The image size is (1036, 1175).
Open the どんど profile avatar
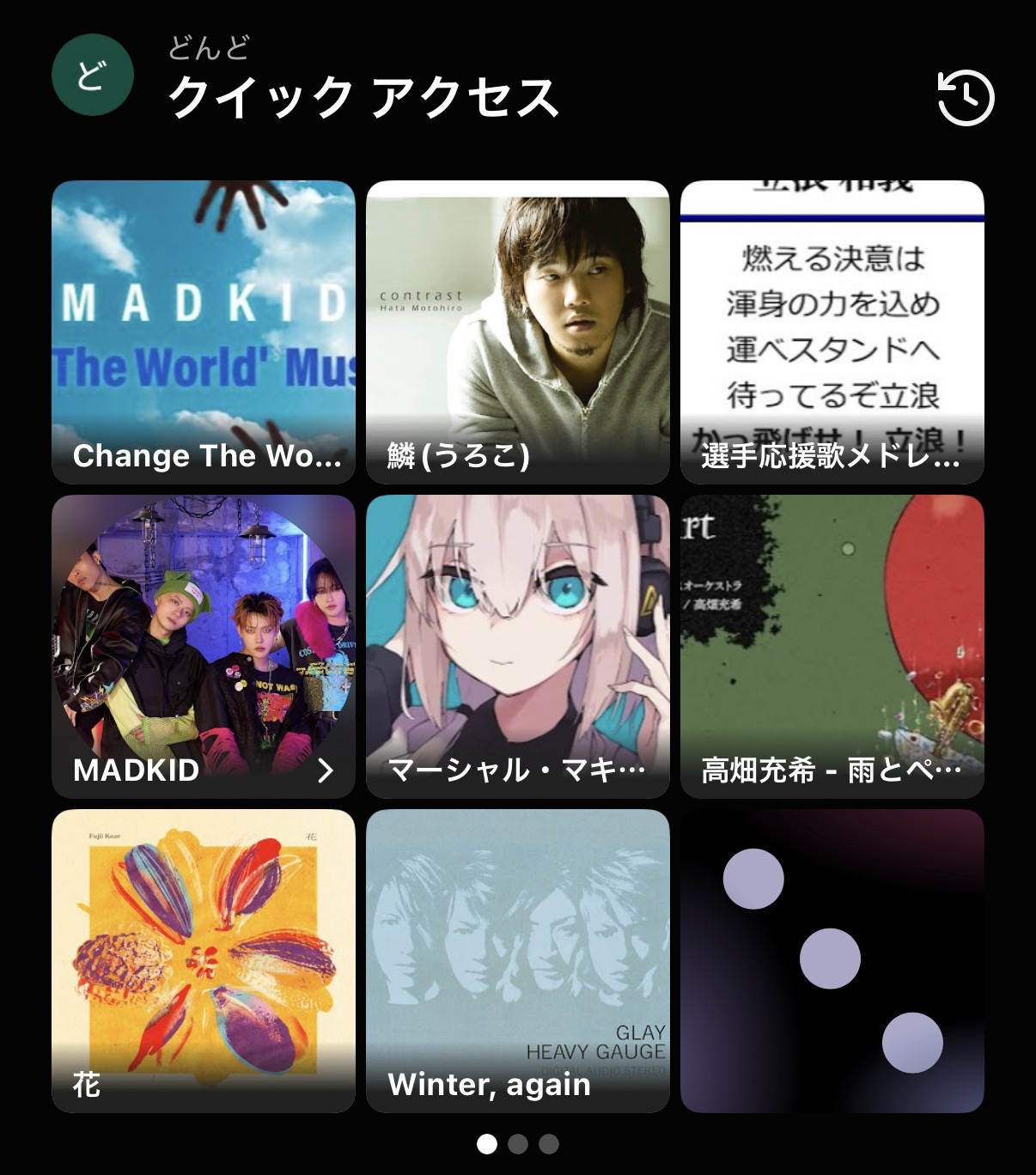coord(92,75)
